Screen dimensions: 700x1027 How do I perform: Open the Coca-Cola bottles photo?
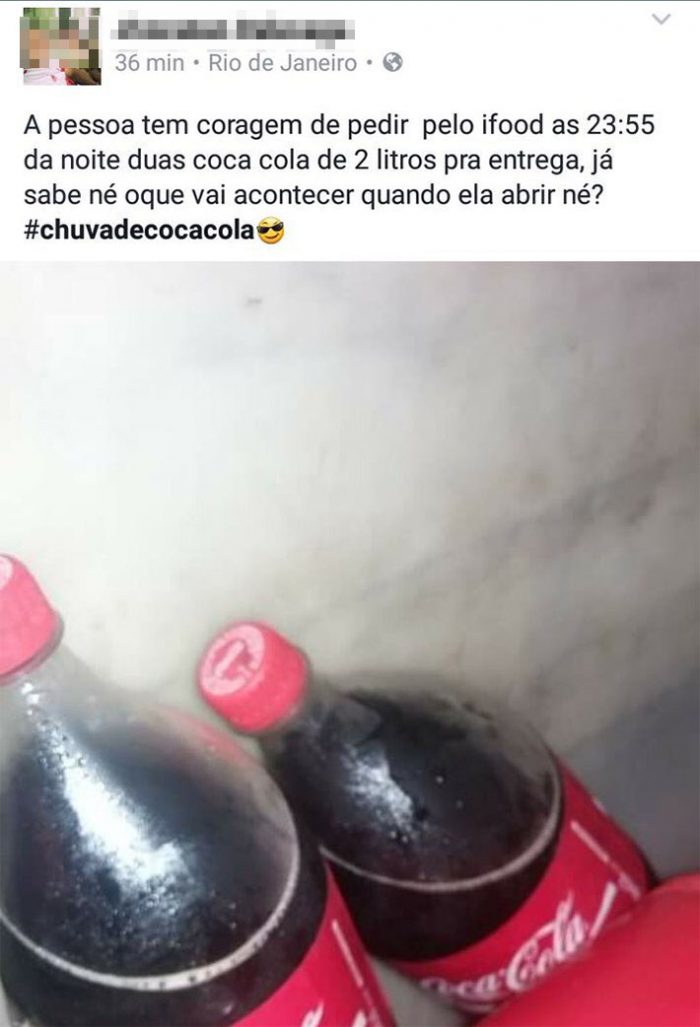click(350, 640)
